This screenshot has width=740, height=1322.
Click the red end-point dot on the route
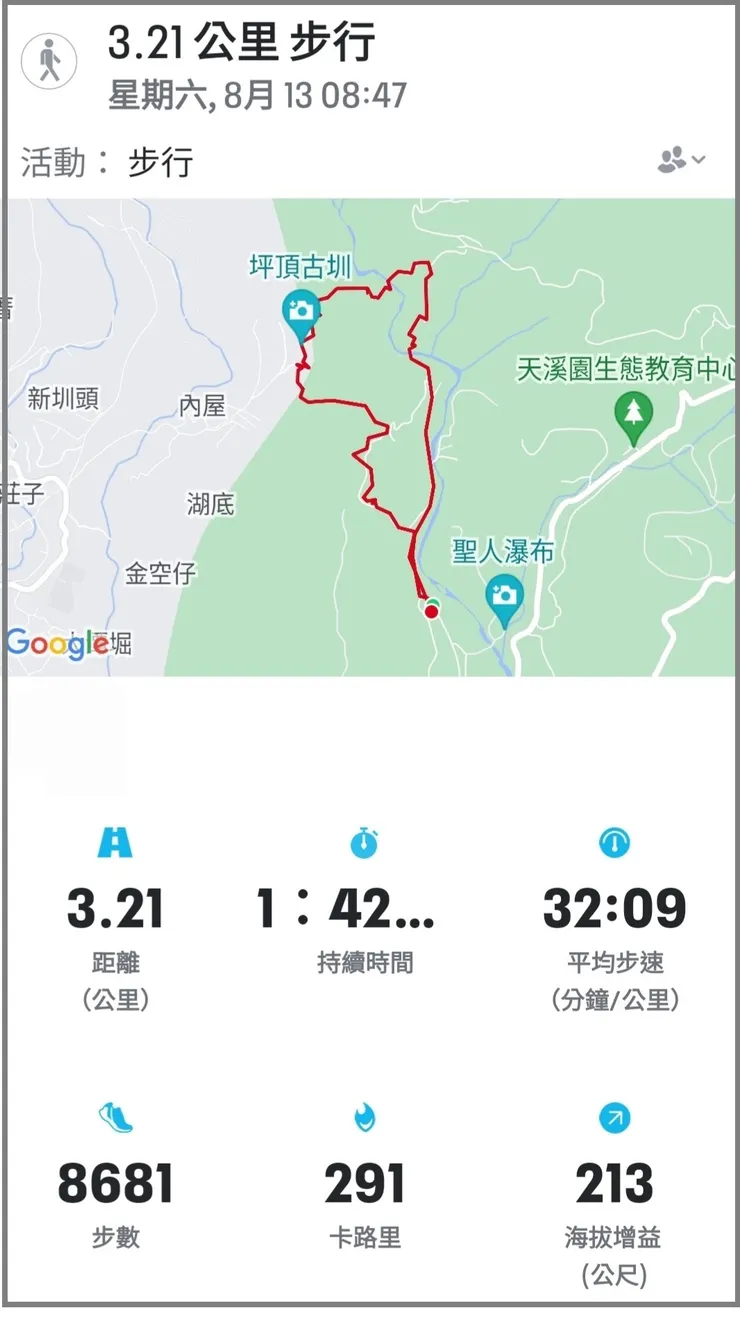pos(430,610)
